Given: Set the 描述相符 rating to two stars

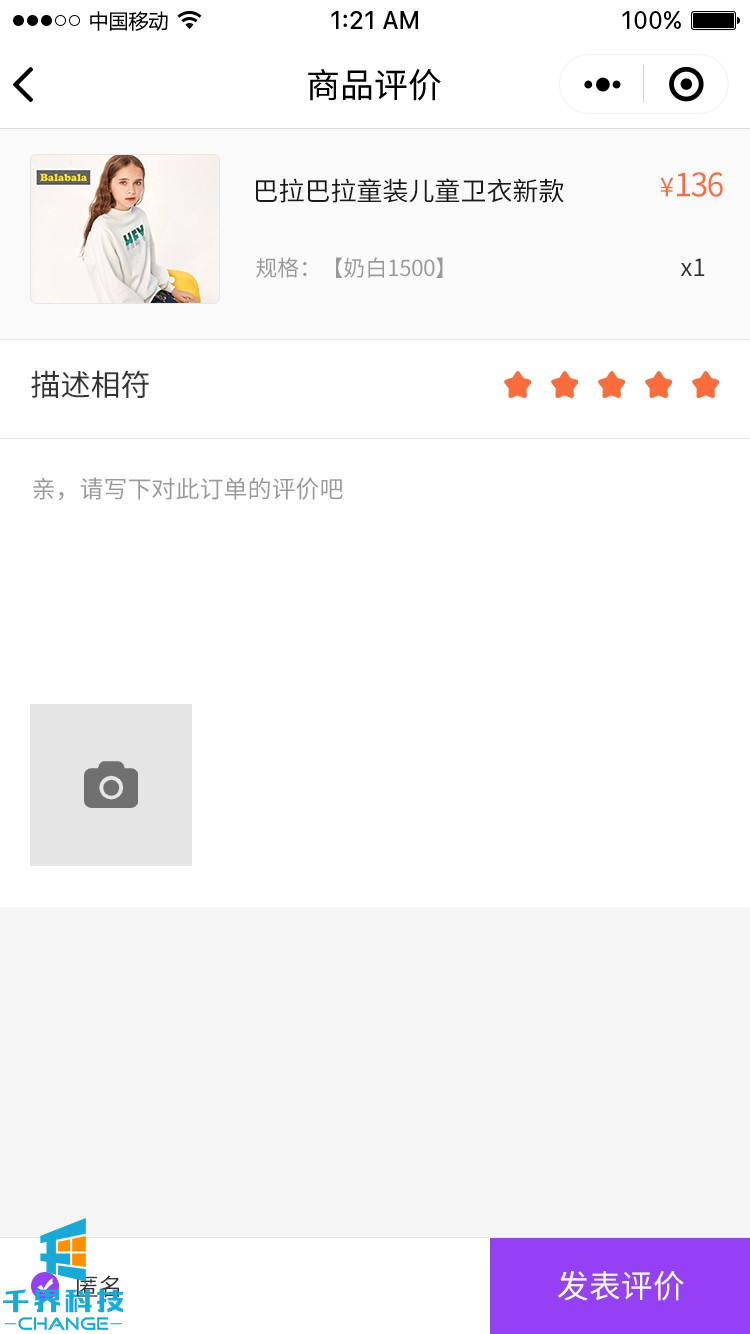Looking at the screenshot, I should 564,385.
